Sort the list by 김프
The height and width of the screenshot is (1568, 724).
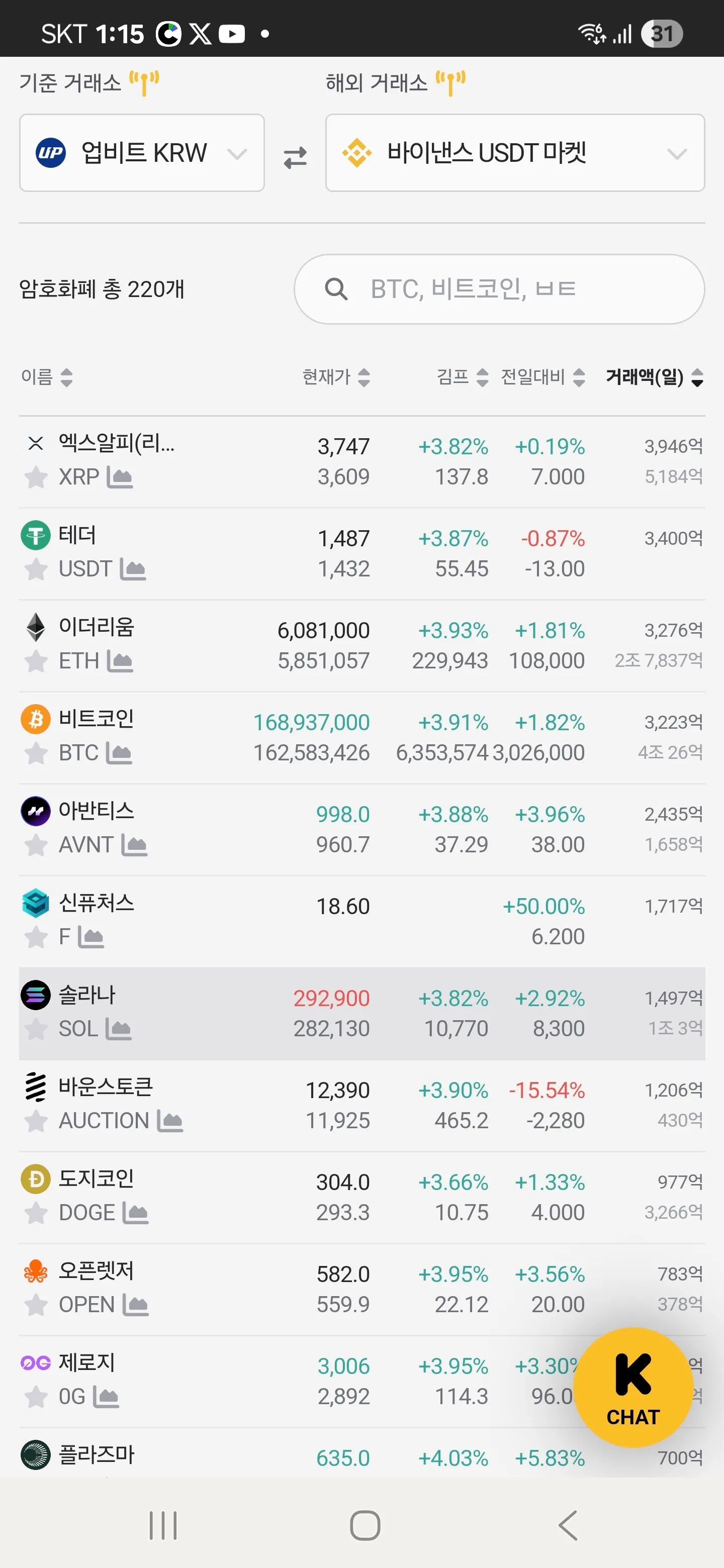(462, 377)
